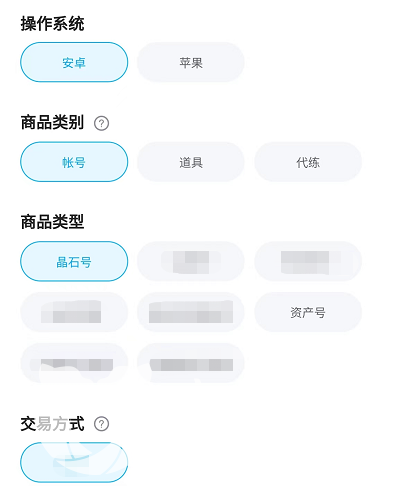
Task: Select the 晶石号 product type
Action: (74, 261)
